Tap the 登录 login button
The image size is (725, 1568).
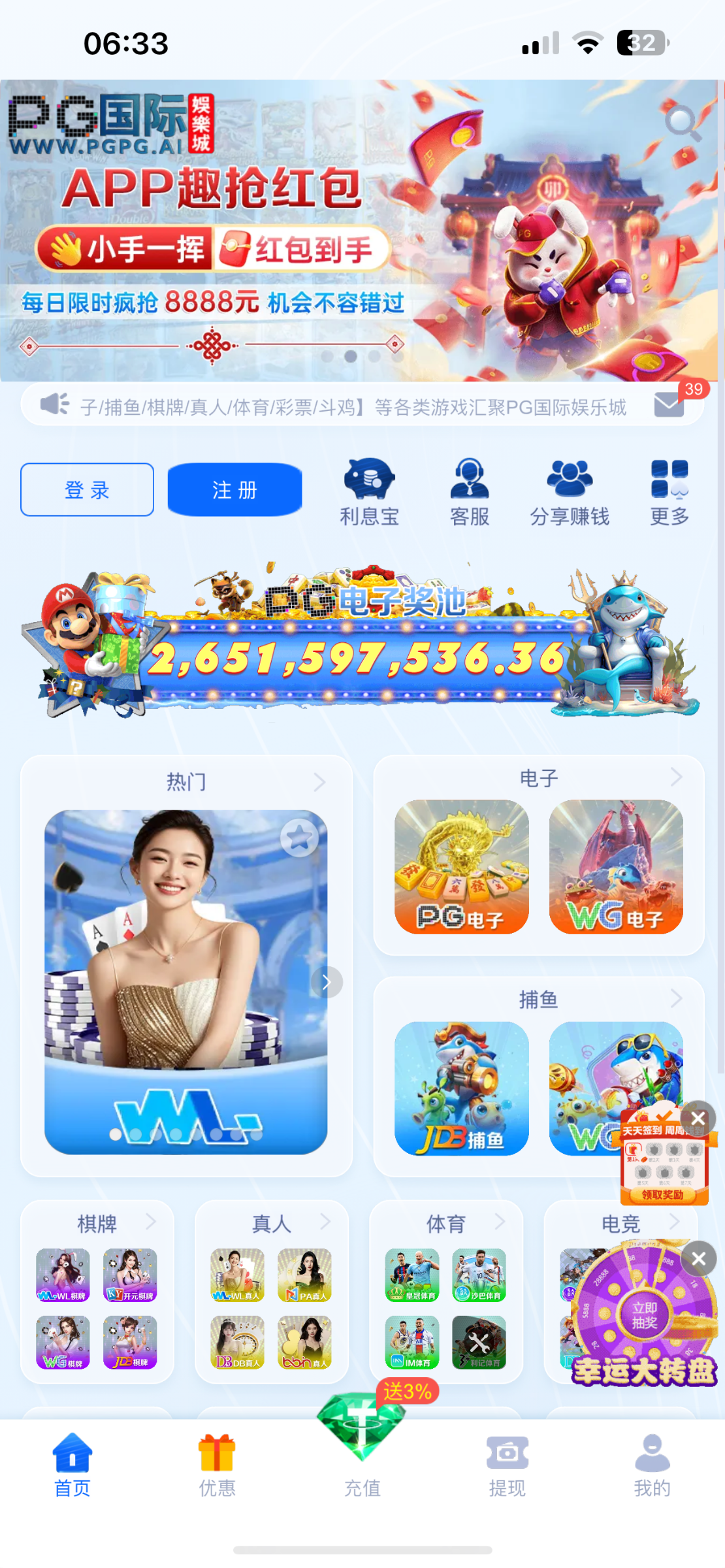[87, 489]
